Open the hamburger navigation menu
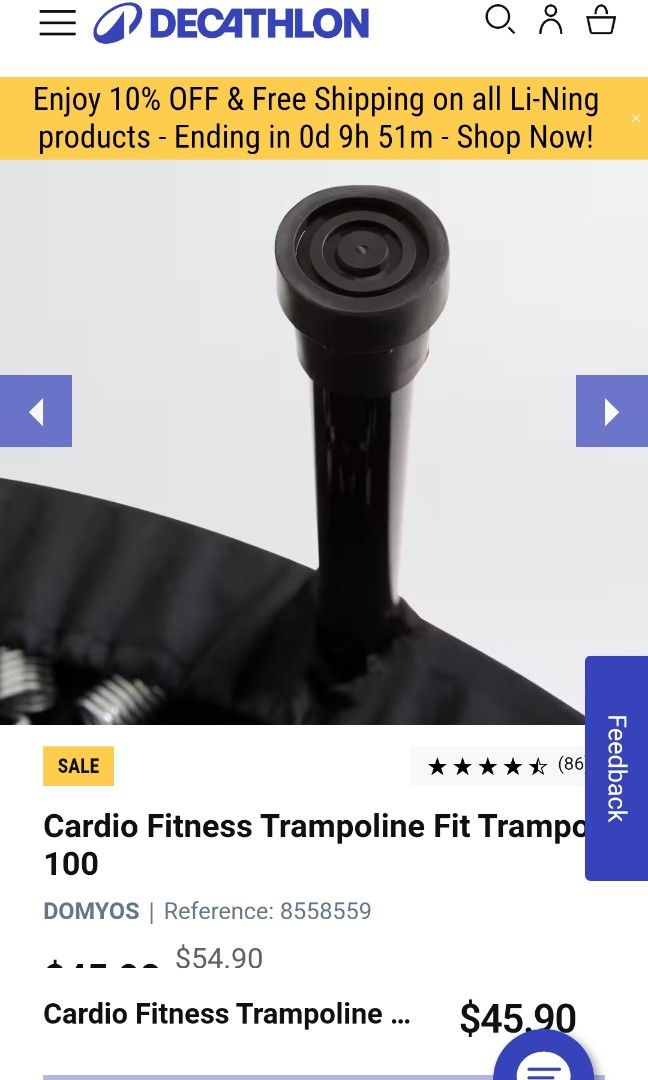Screen dimensions: 648x1080 click(x=58, y=22)
